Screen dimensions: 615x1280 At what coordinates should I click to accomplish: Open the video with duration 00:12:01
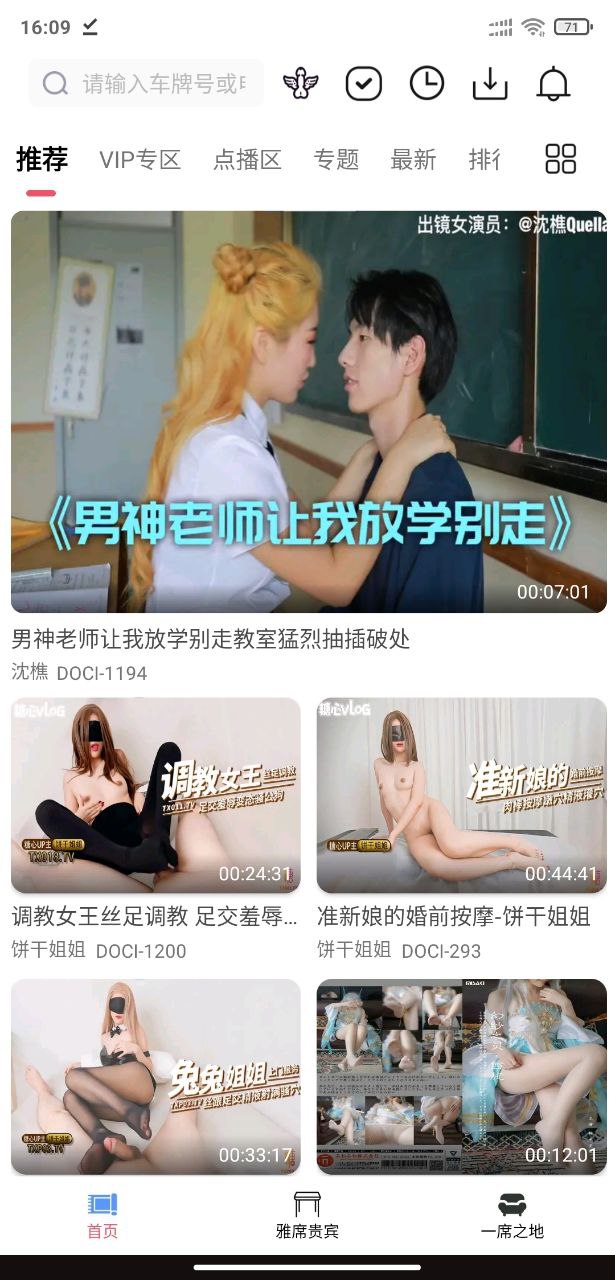tap(462, 1076)
